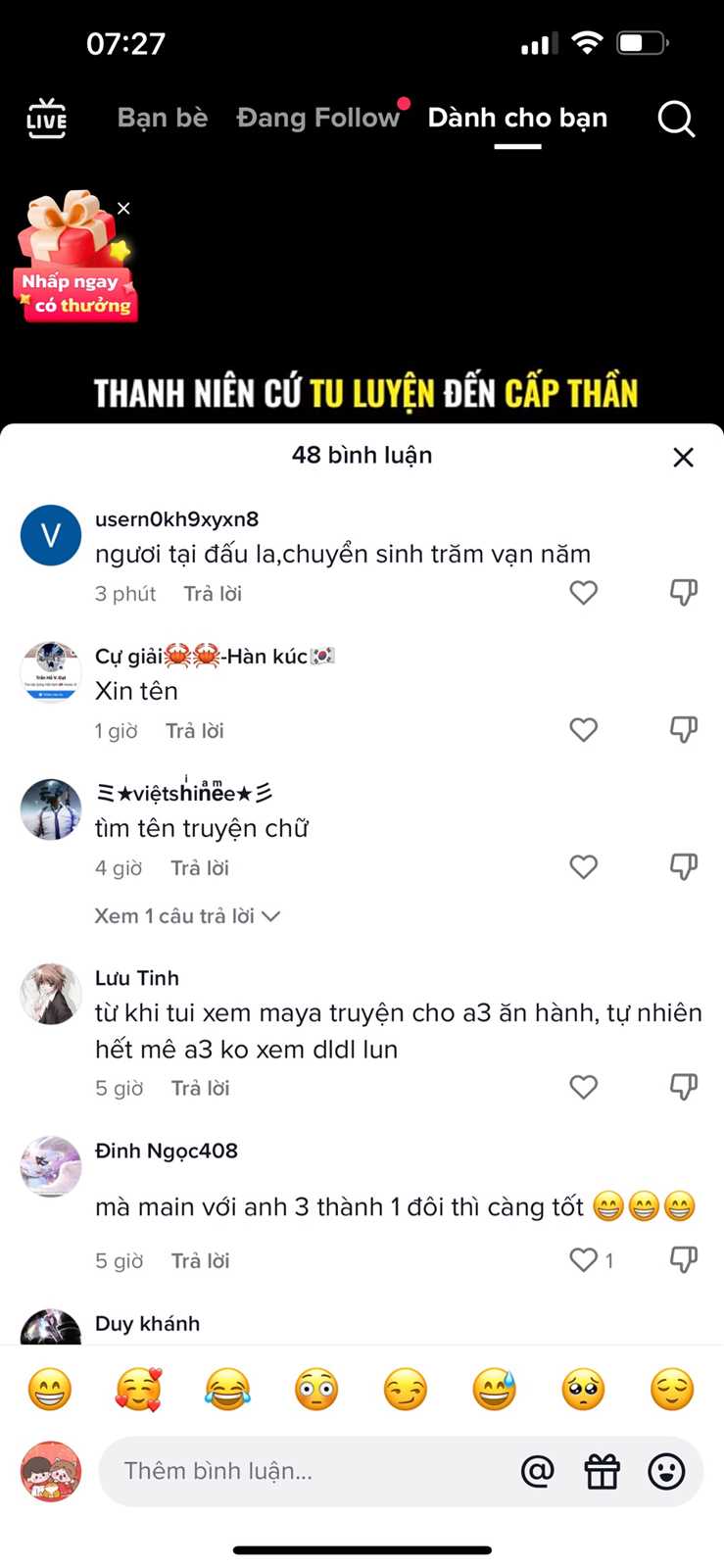This screenshot has width=724, height=1568.
Task: Like Đinh Ngọc408's comment
Action: tap(583, 1260)
